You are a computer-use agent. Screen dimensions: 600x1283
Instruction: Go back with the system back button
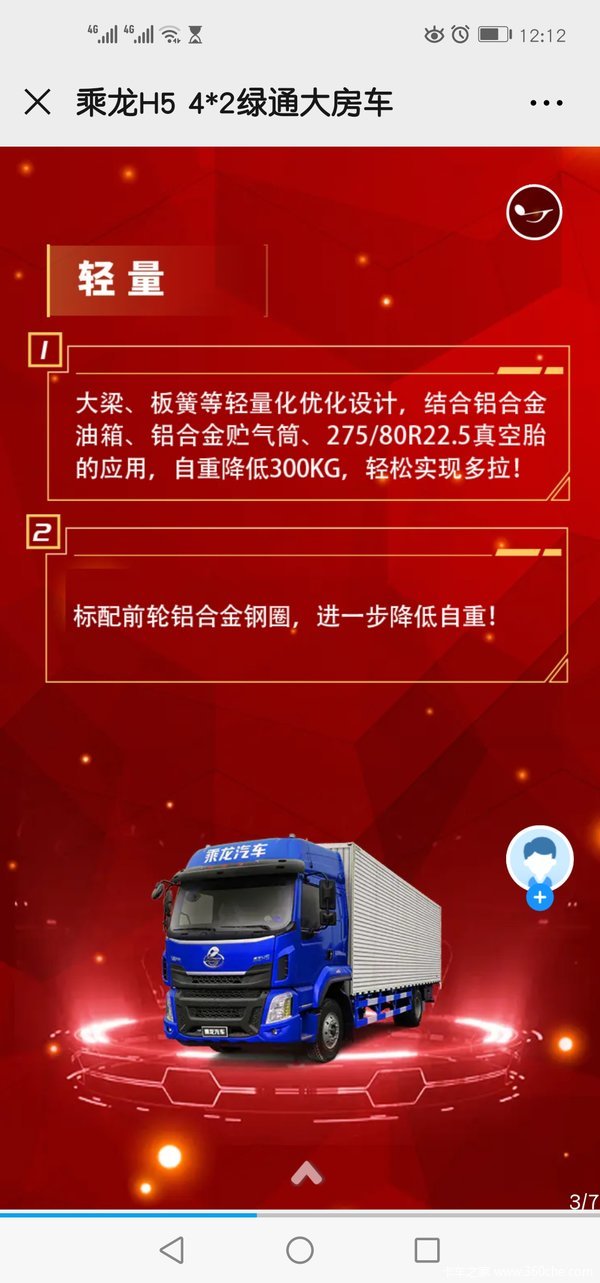coord(172,1249)
